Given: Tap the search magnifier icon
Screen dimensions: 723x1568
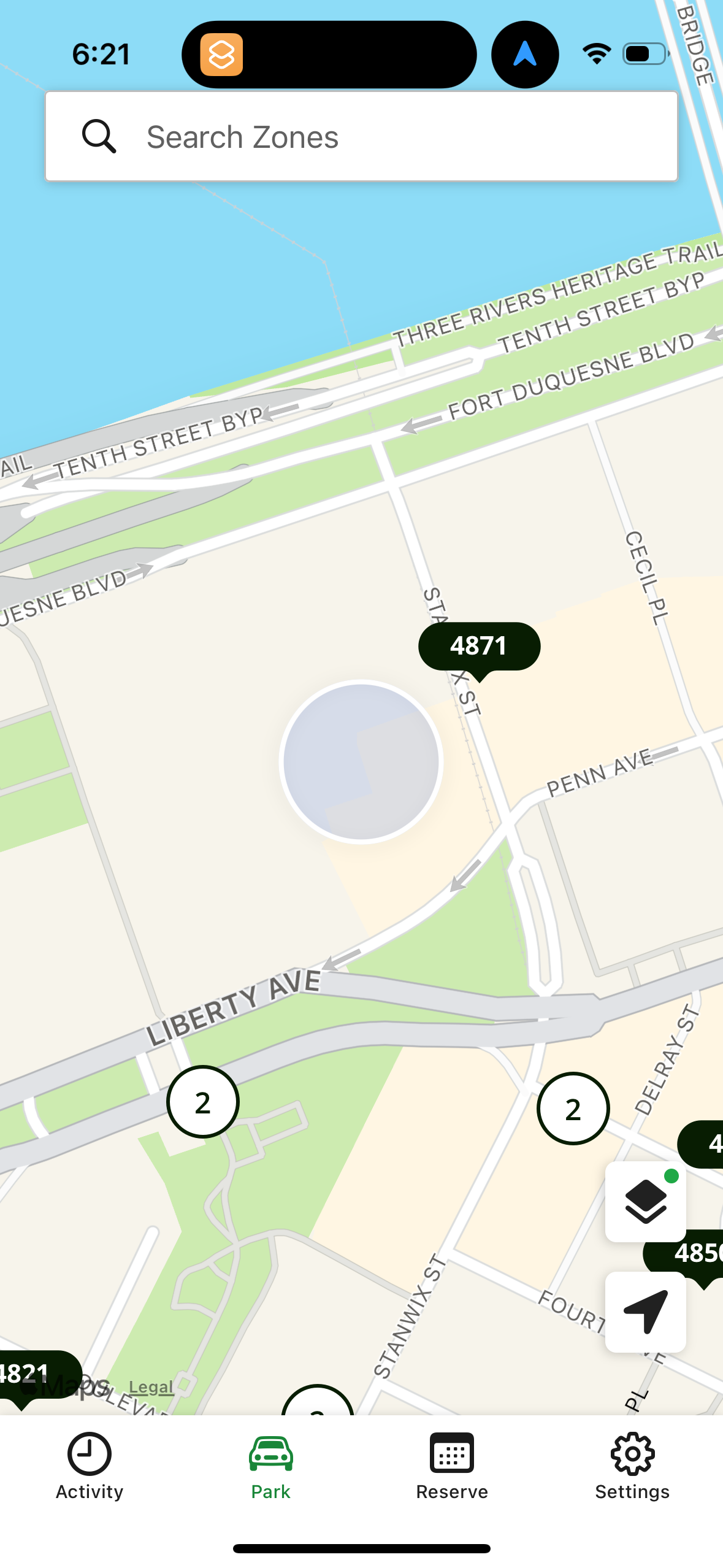Looking at the screenshot, I should coord(100,136).
